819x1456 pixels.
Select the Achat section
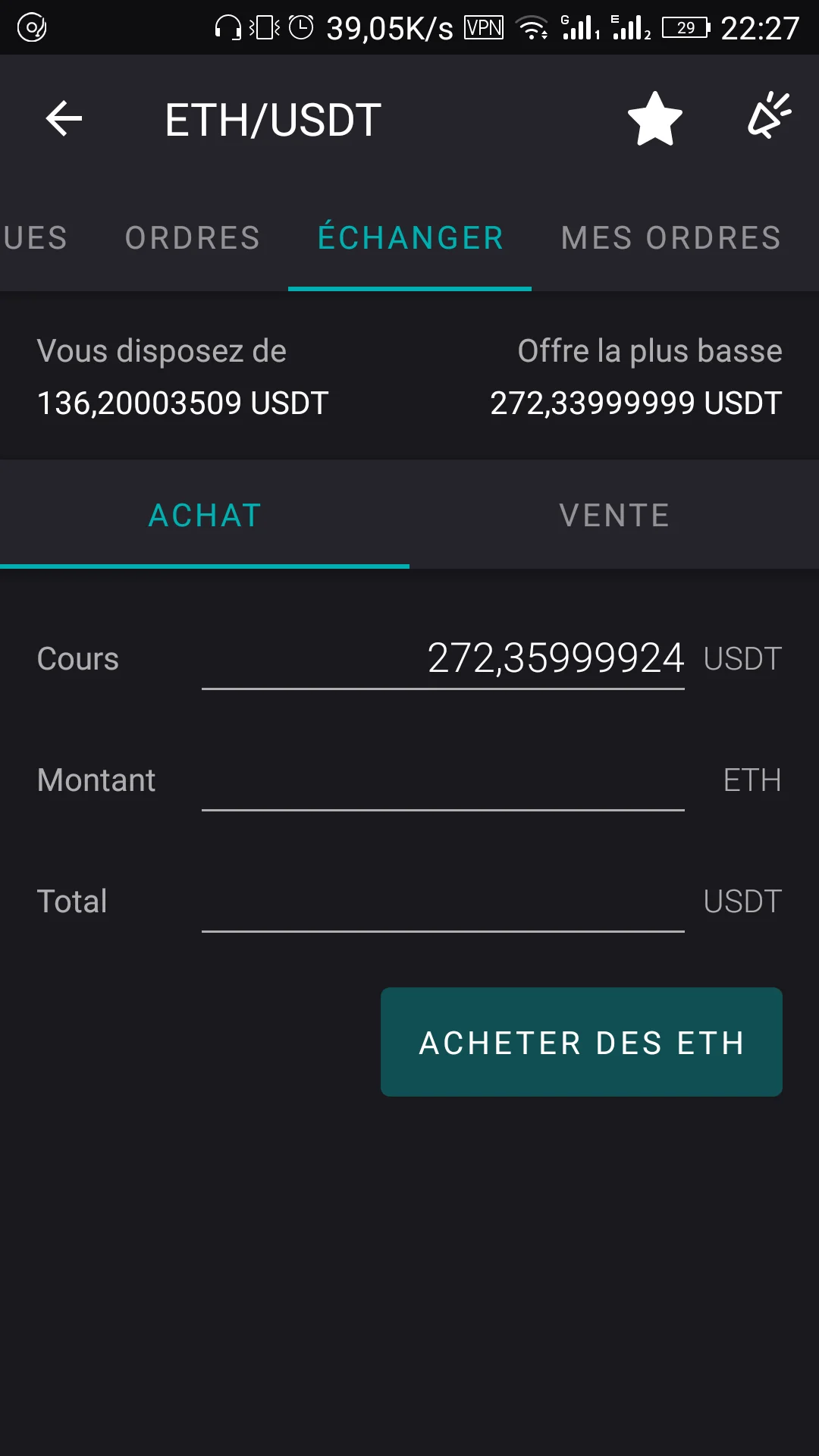click(x=205, y=516)
